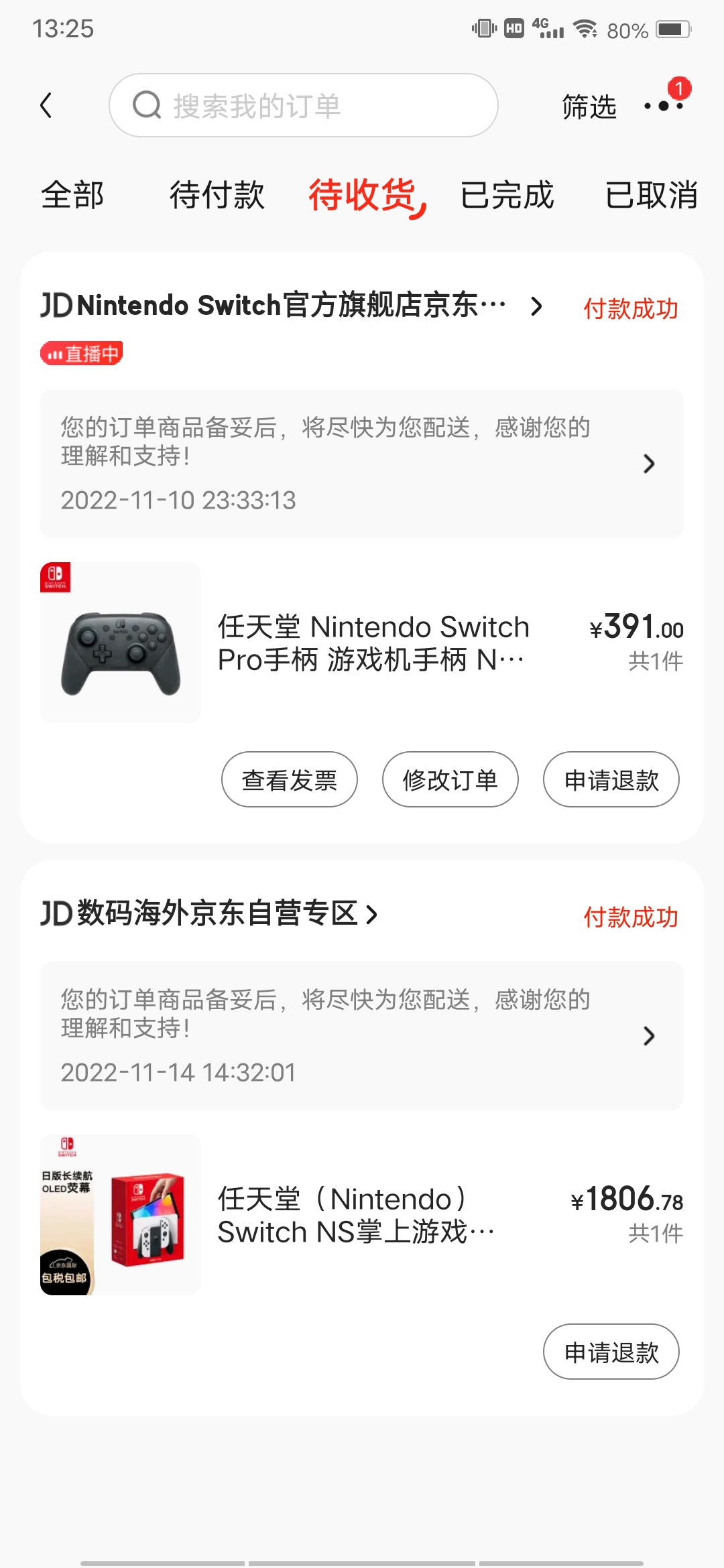View delivery status dated 2022-11-14 14:32:01
The image size is (724, 1568).
tap(362, 1036)
